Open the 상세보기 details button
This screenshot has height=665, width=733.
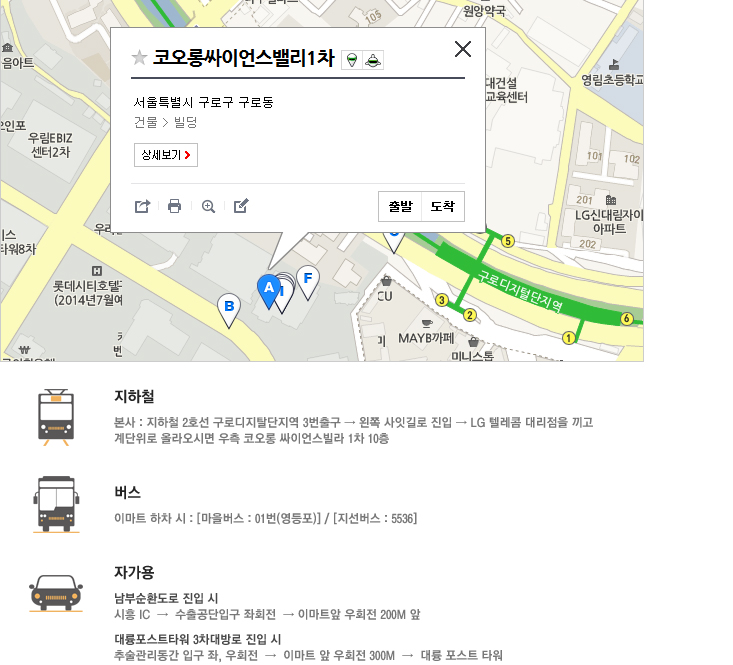tap(166, 155)
